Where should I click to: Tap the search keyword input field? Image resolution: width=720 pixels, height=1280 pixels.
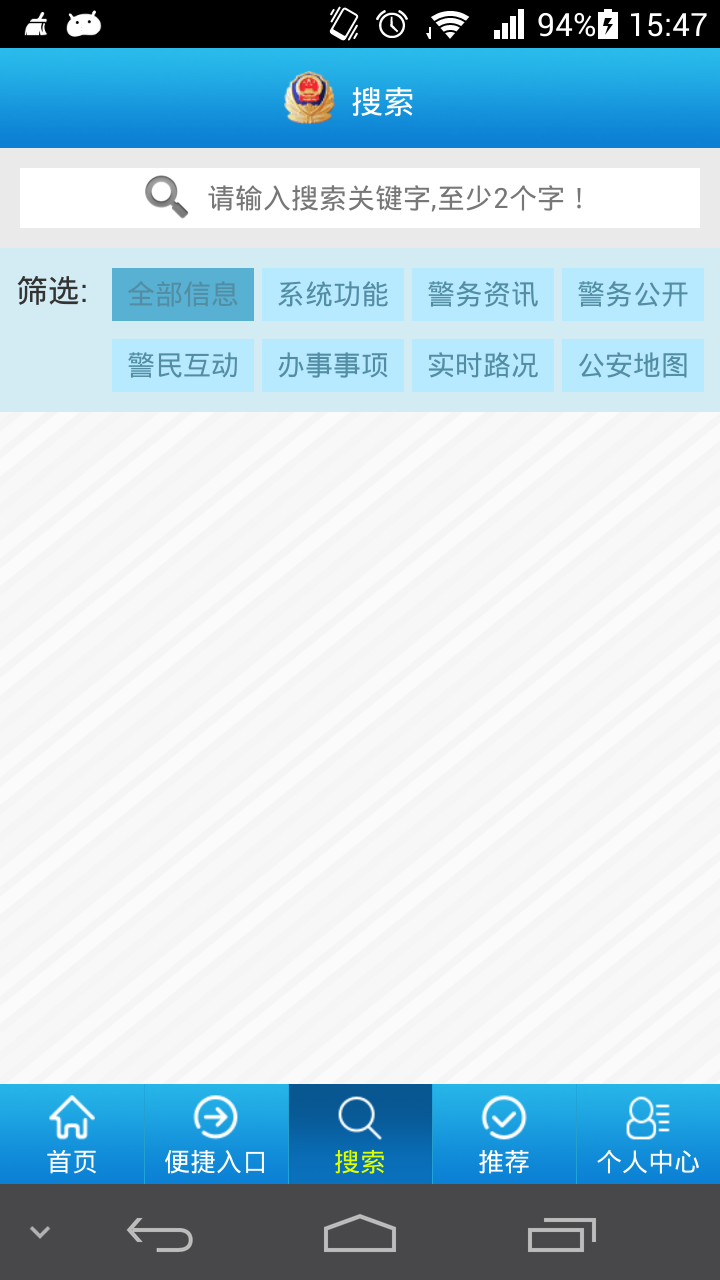point(398,198)
